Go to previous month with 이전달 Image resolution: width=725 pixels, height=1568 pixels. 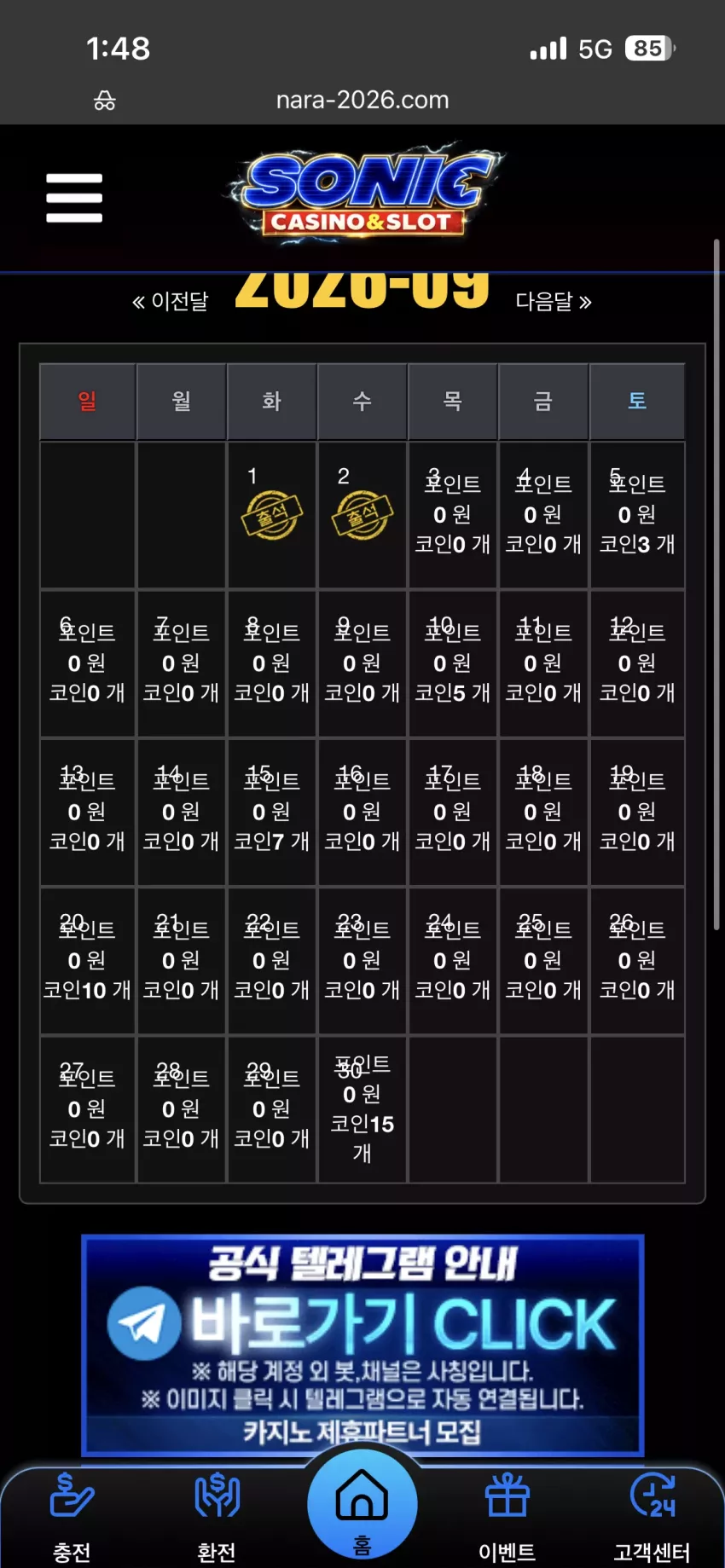171,302
